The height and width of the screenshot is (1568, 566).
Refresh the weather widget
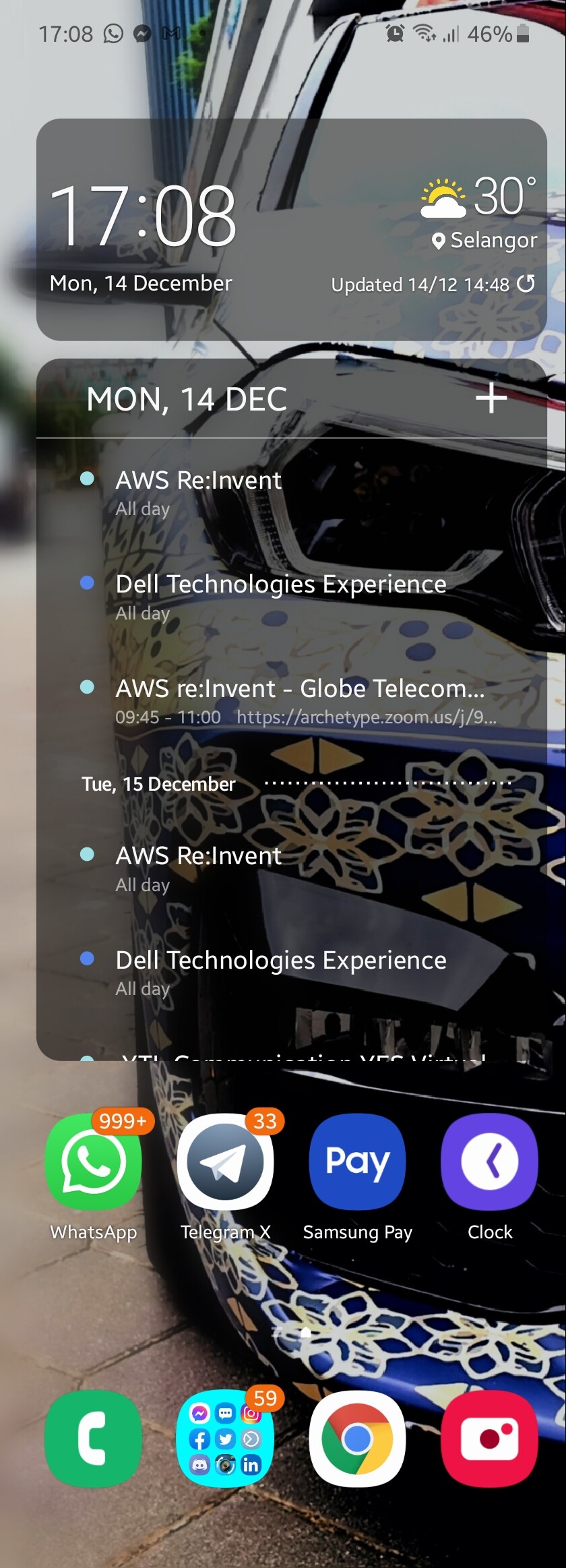[x=526, y=284]
